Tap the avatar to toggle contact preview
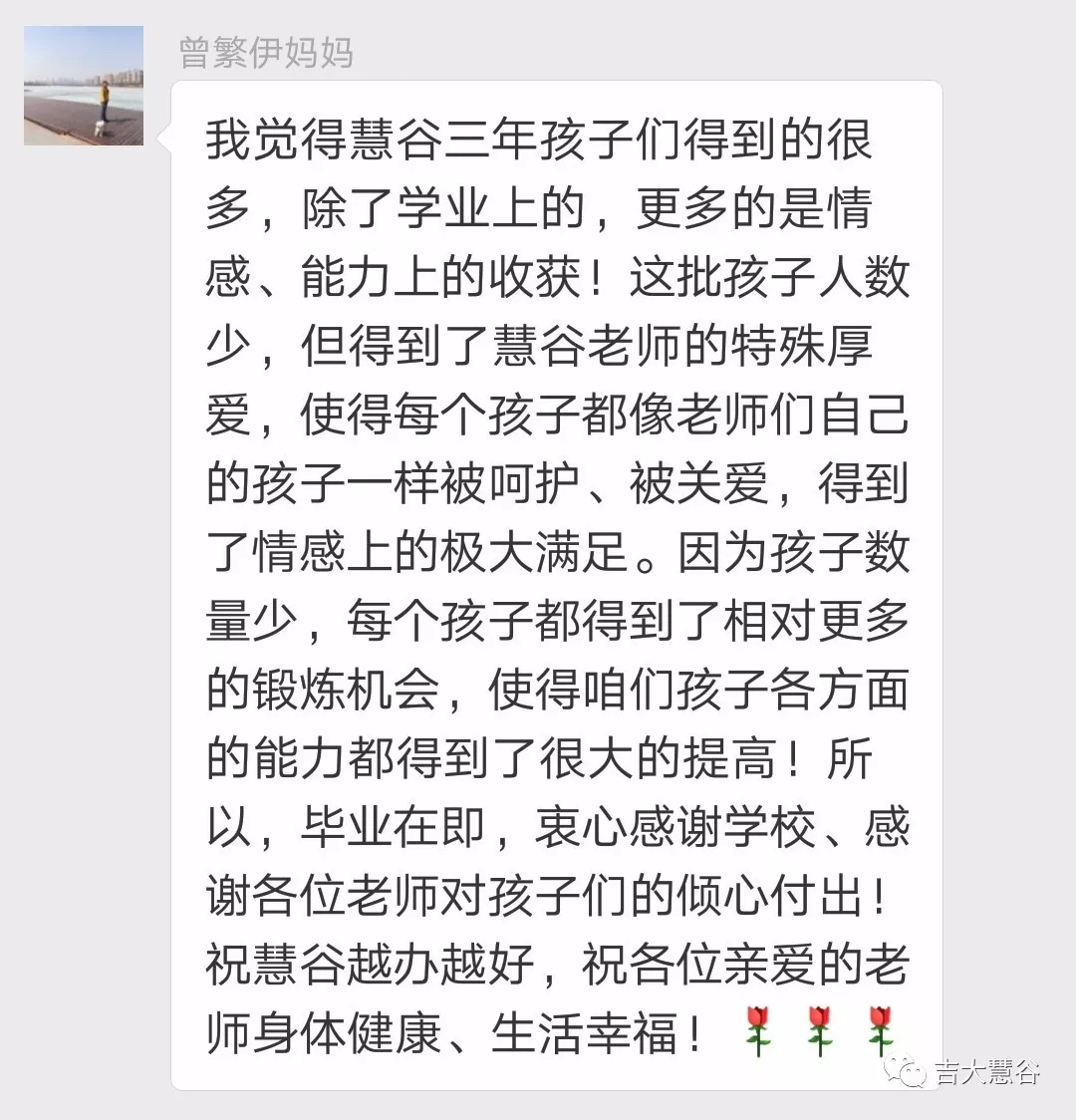This screenshot has height=1120, width=1076. pyautogui.click(x=85, y=85)
